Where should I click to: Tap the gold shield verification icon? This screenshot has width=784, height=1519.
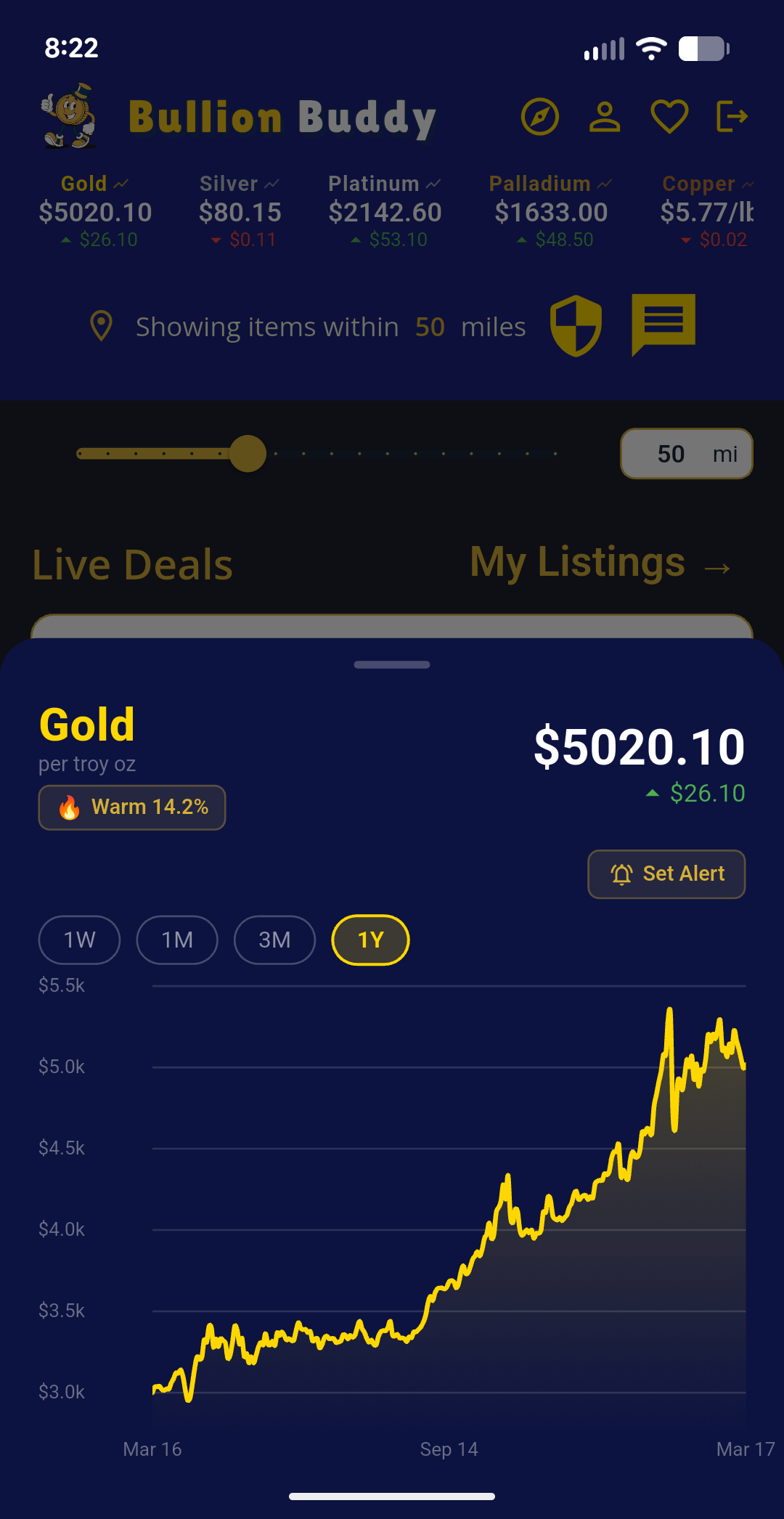tap(576, 326)
